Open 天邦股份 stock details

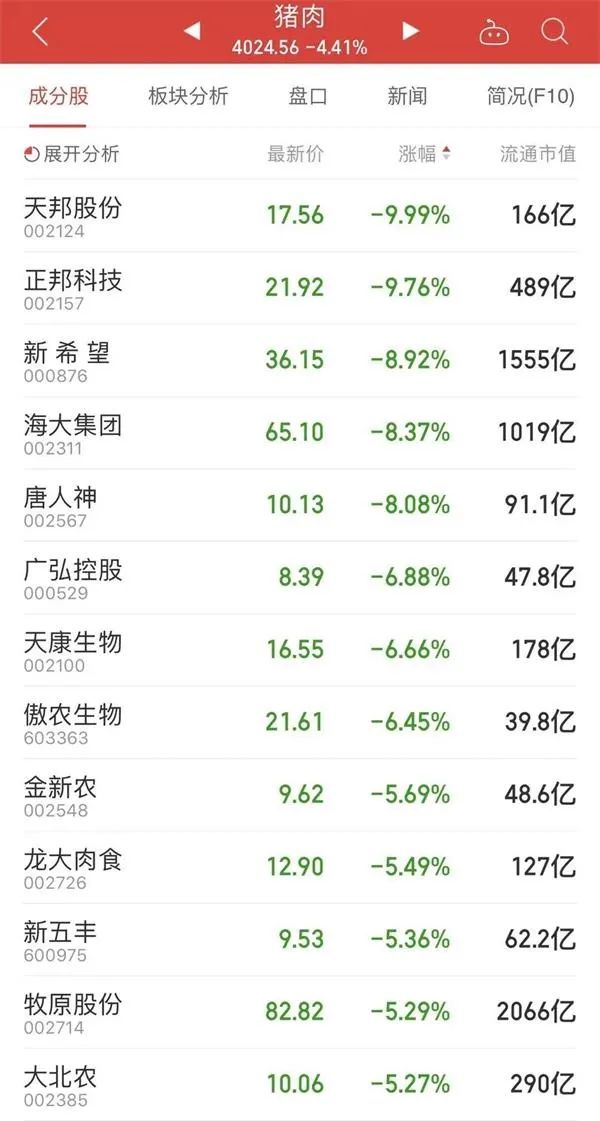tap(300, 216)
